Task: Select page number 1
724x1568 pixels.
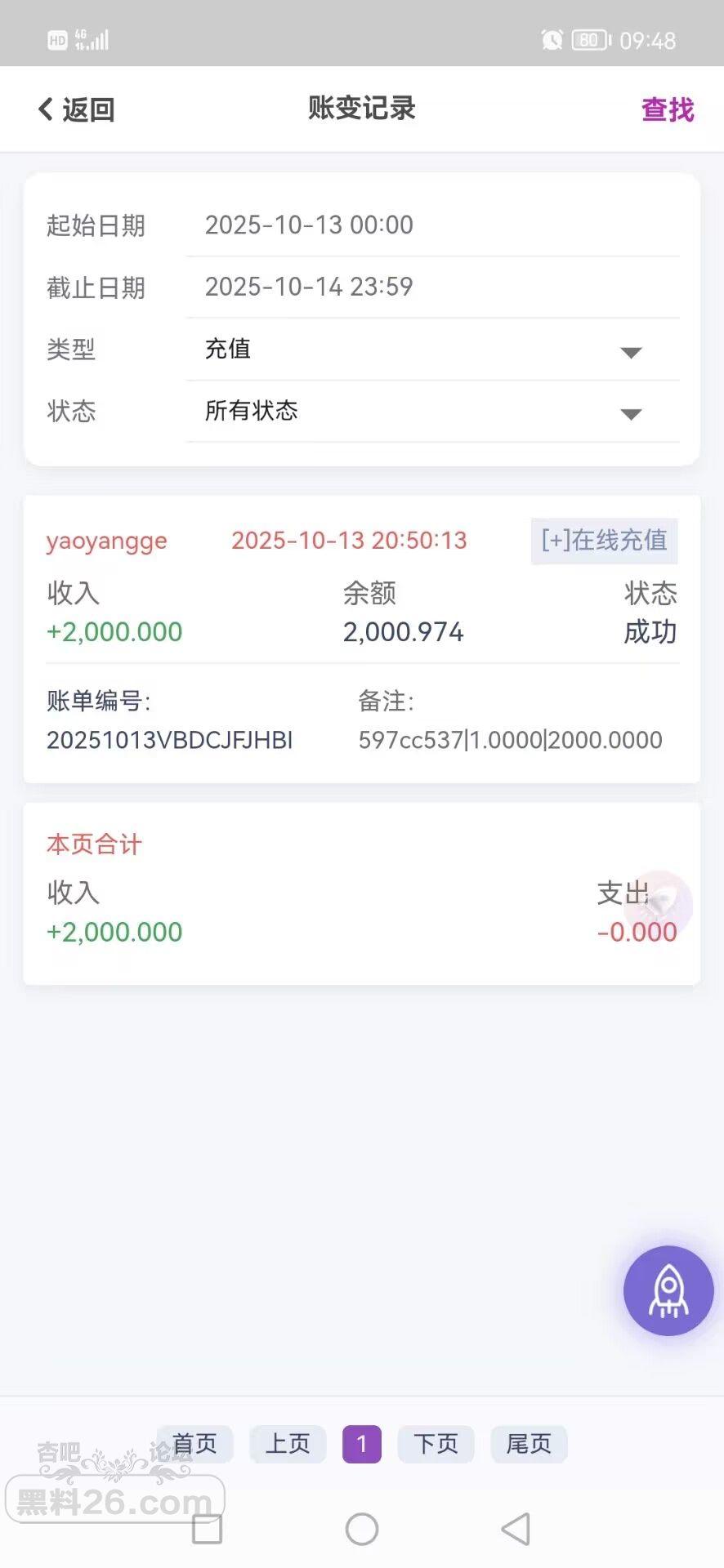Action: (x=362, y=1444)
